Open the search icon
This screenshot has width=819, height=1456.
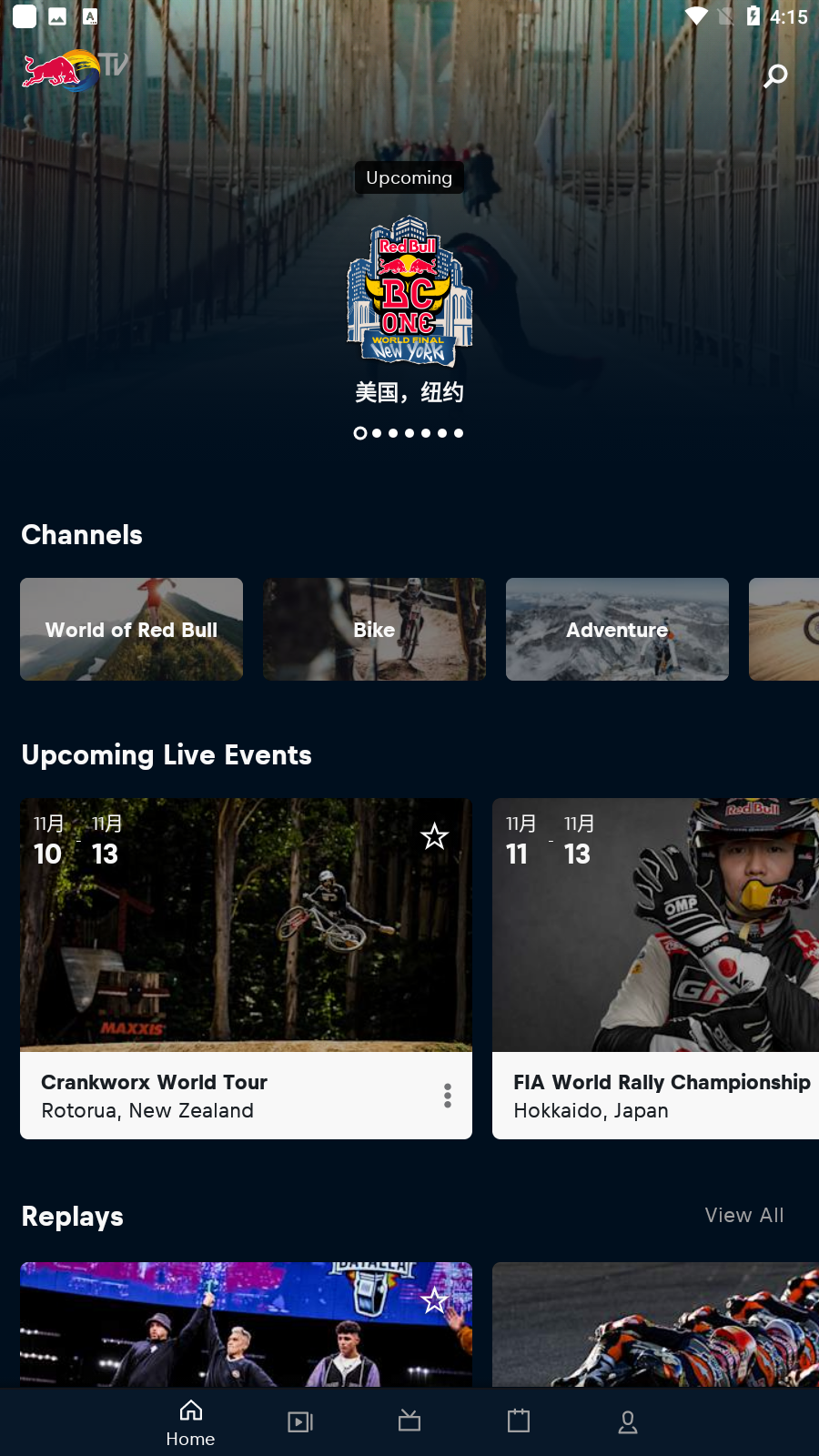pos(775,76)
